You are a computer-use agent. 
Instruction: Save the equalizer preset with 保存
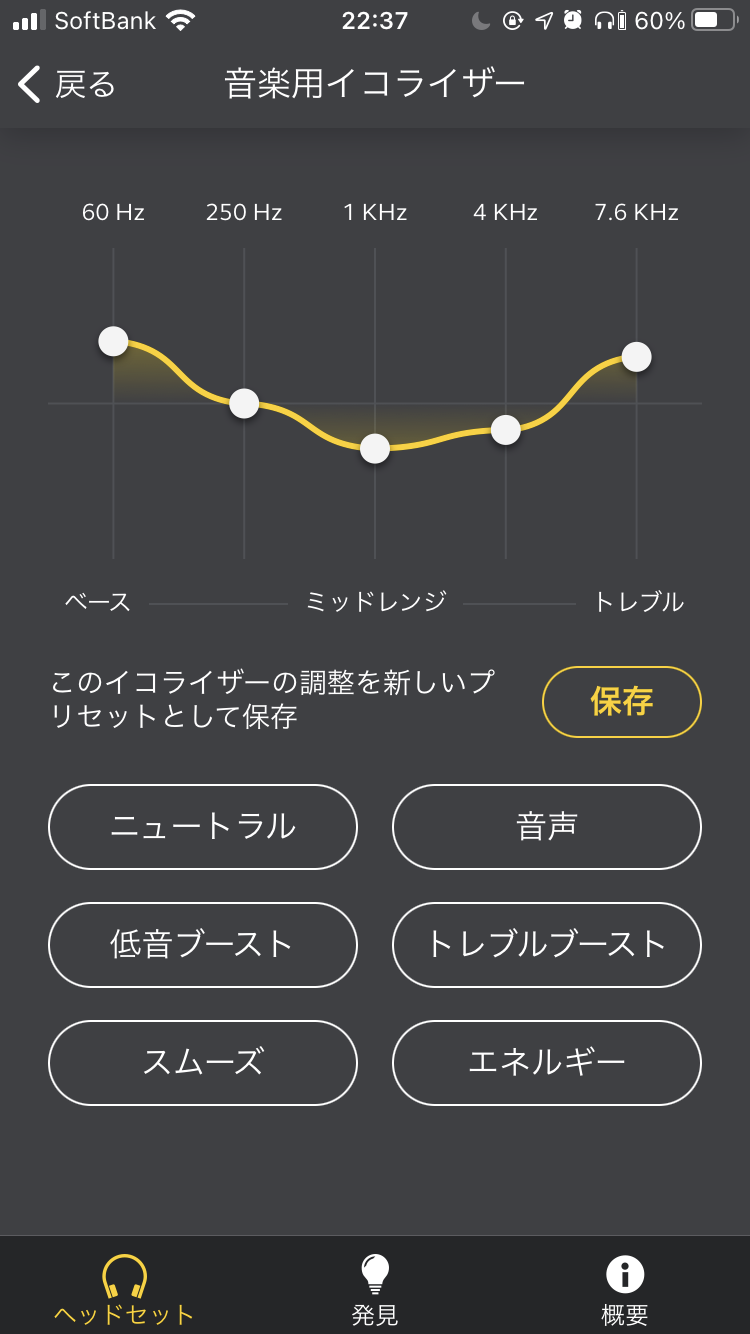pos(621,702)
